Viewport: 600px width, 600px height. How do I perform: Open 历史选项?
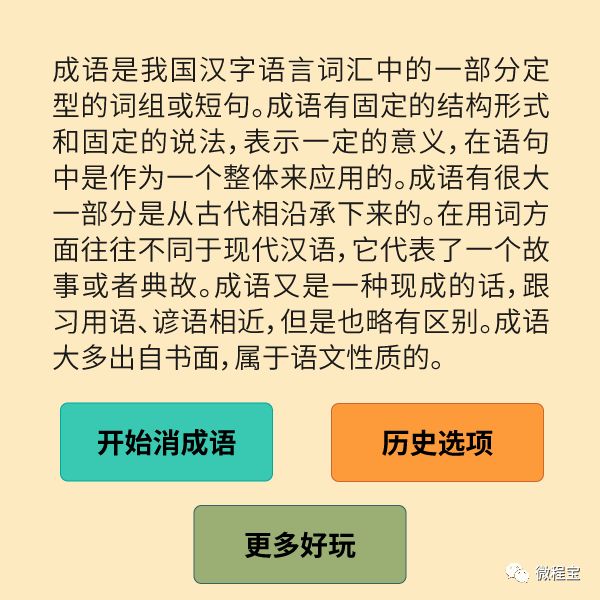[x=437, y=442]
